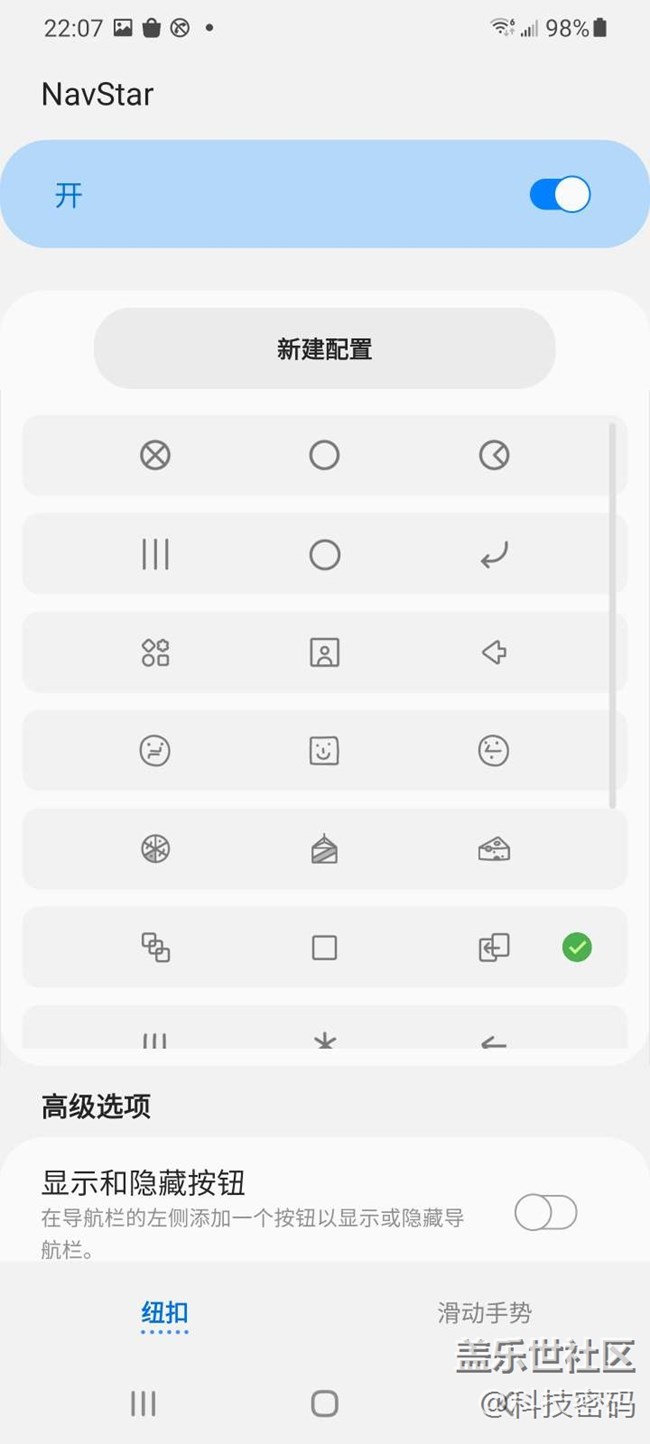This screenshot has width=650, height=1444.
Task: Enable the 显示和隐藏按钮 switch
Action: click(x=545, y=1213)
